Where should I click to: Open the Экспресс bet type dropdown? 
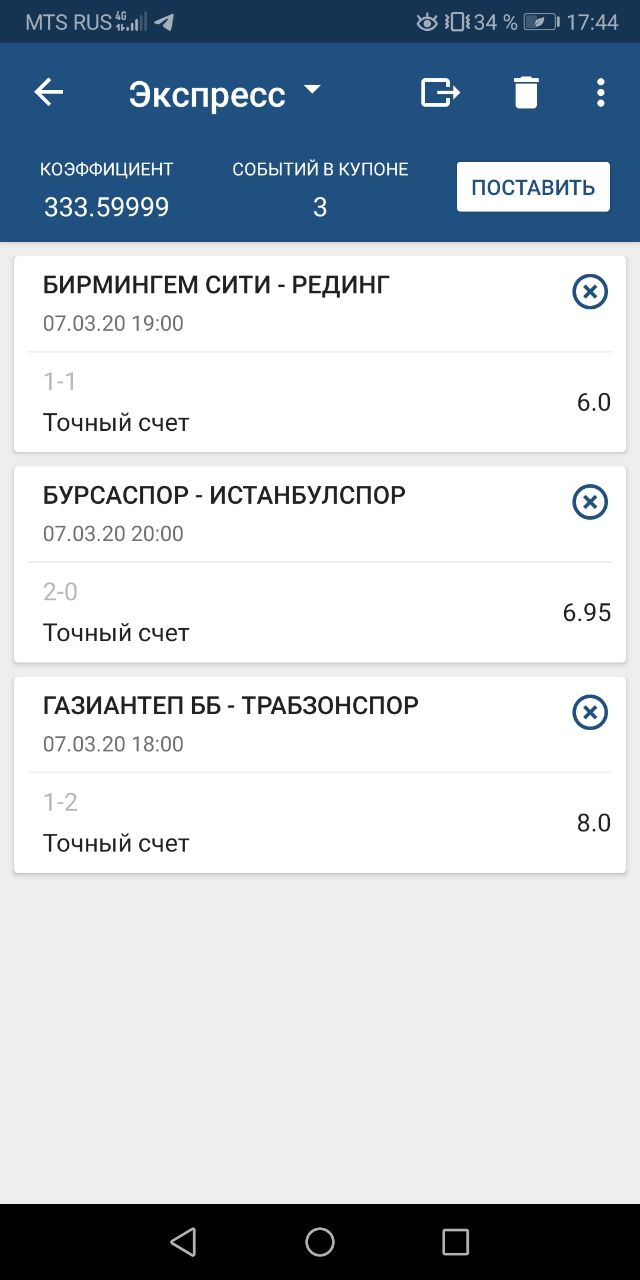[x=226, y=94]
